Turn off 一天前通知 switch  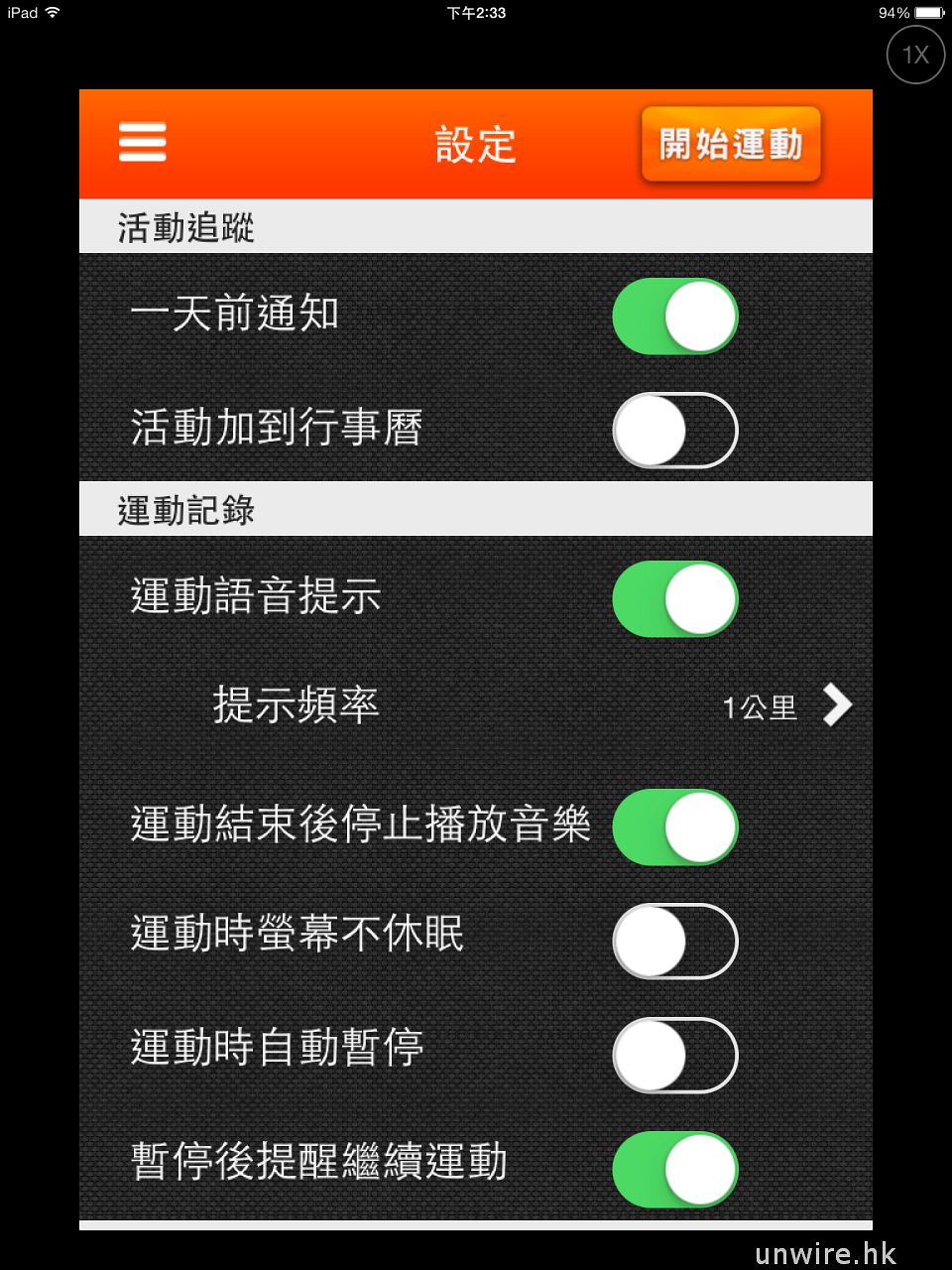(675, 317)
